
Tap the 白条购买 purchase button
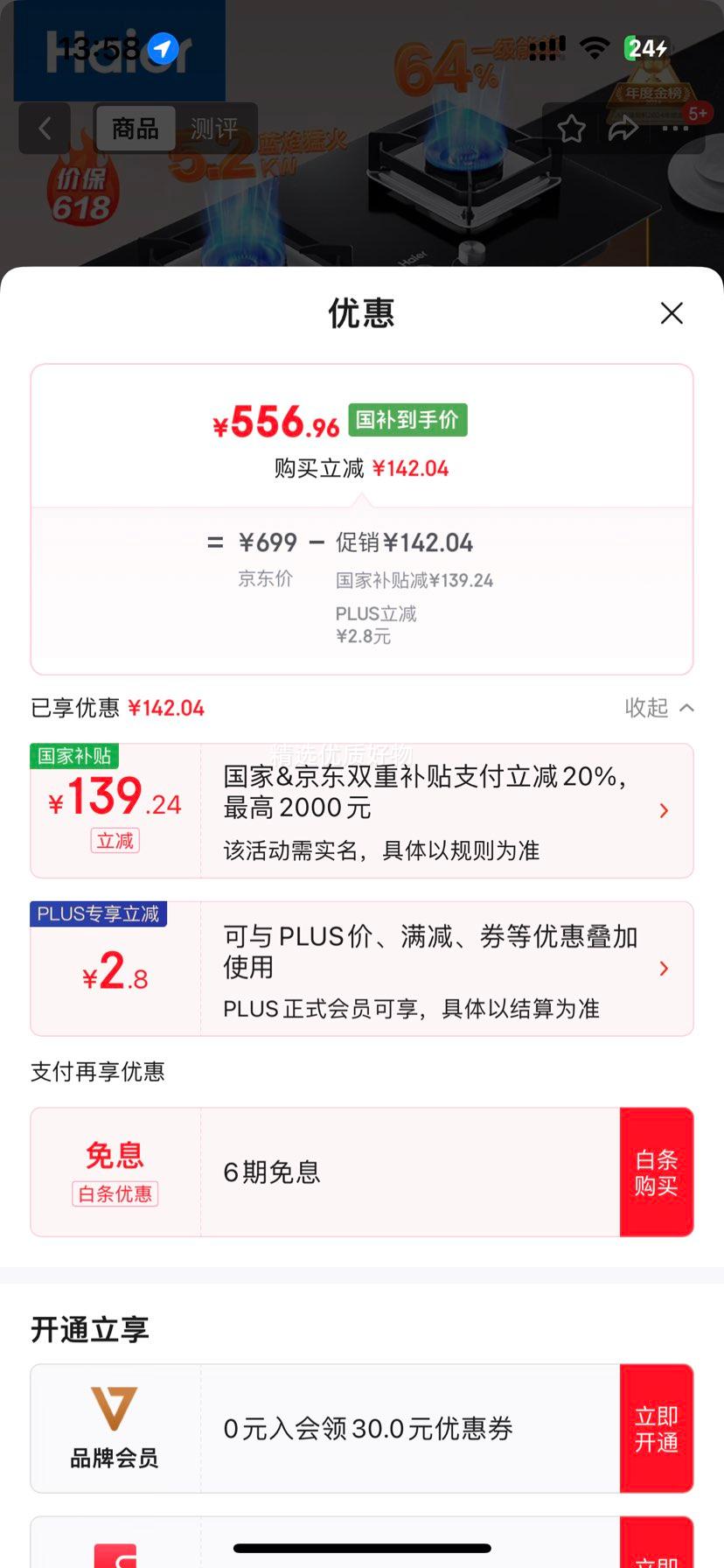point(657,1172)
